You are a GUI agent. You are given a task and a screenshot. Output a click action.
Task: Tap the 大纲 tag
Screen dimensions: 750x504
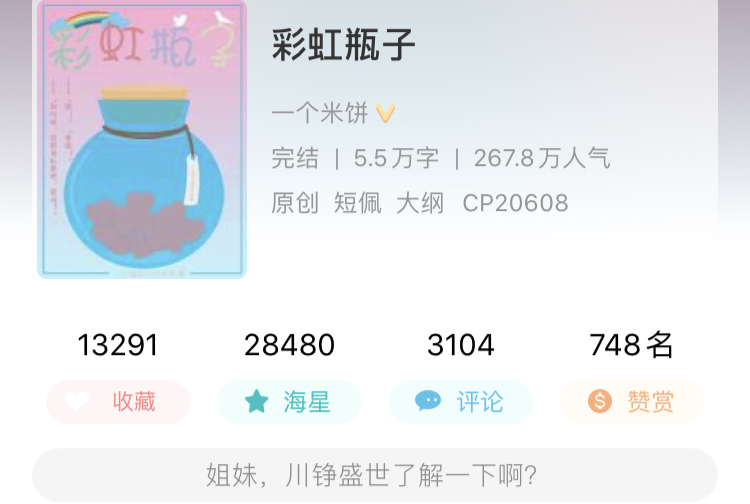tap(420, 203)
